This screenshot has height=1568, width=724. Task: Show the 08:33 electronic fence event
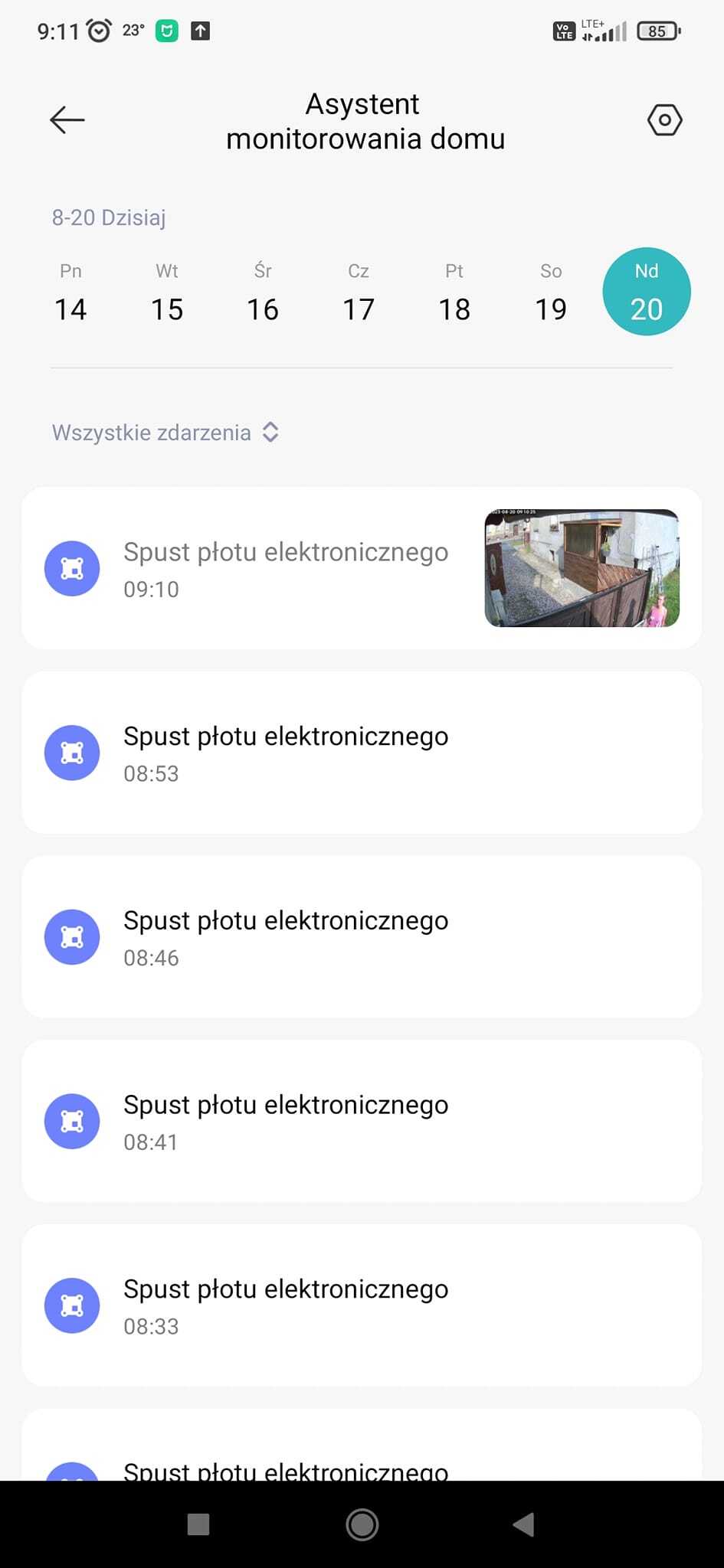point(362,1305)
